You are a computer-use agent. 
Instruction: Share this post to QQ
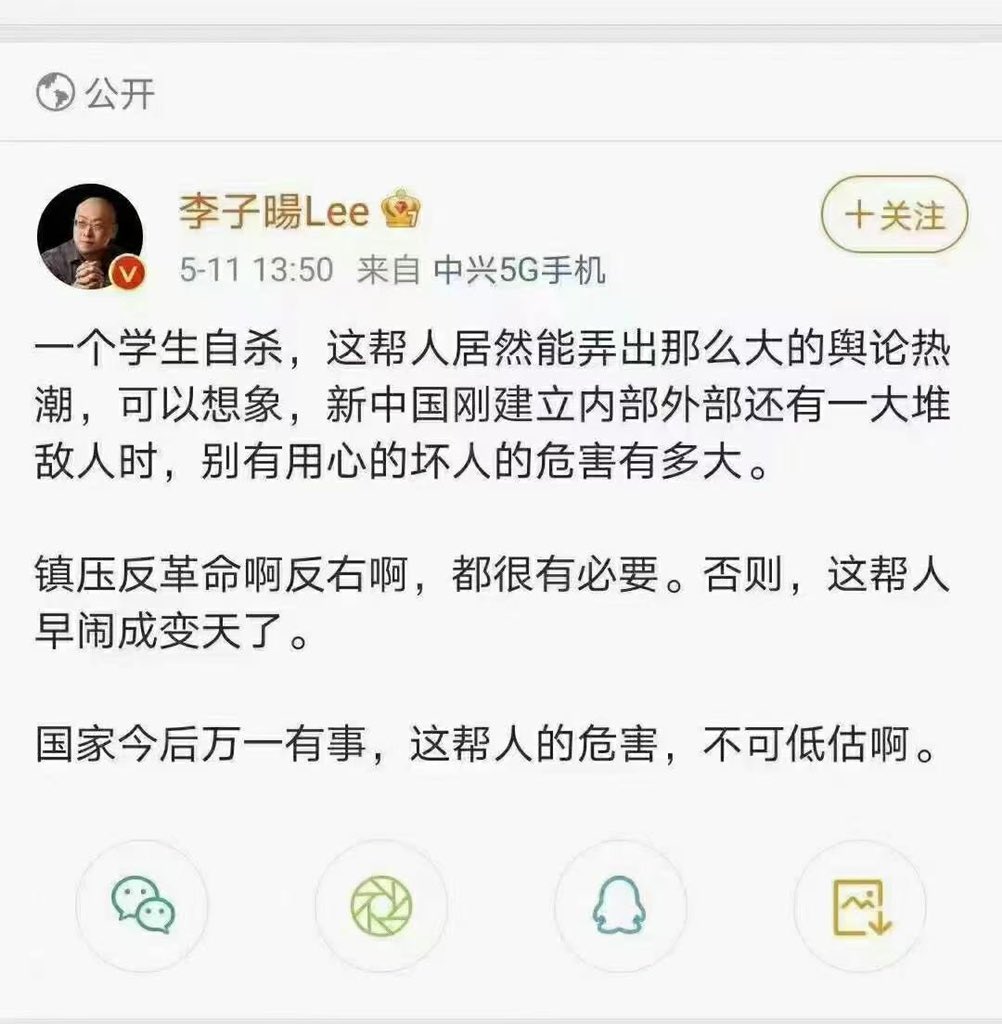[x=620, y=905]
